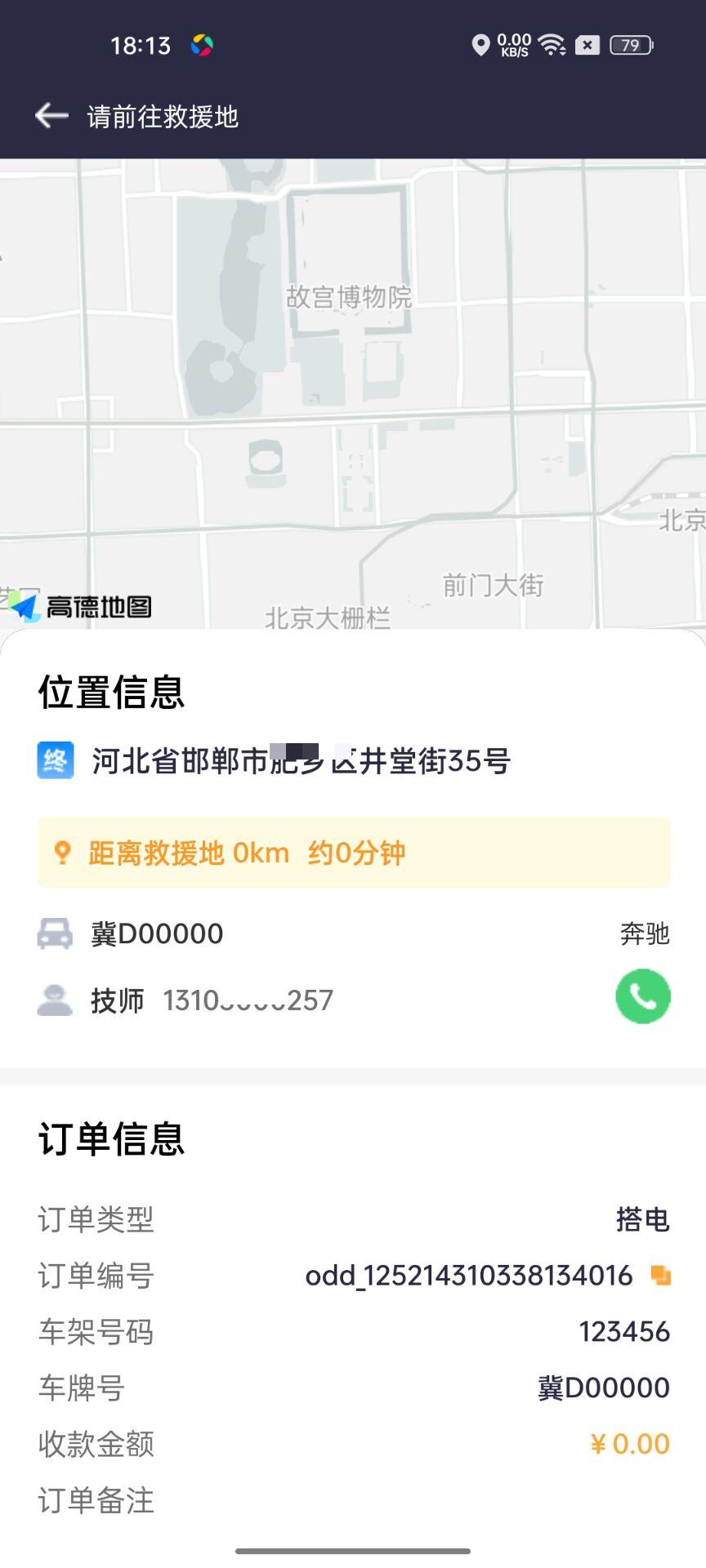Call the technician with the green phone button
The width and height of the screenshot is (706, 1568).
[x=642, y=996]
